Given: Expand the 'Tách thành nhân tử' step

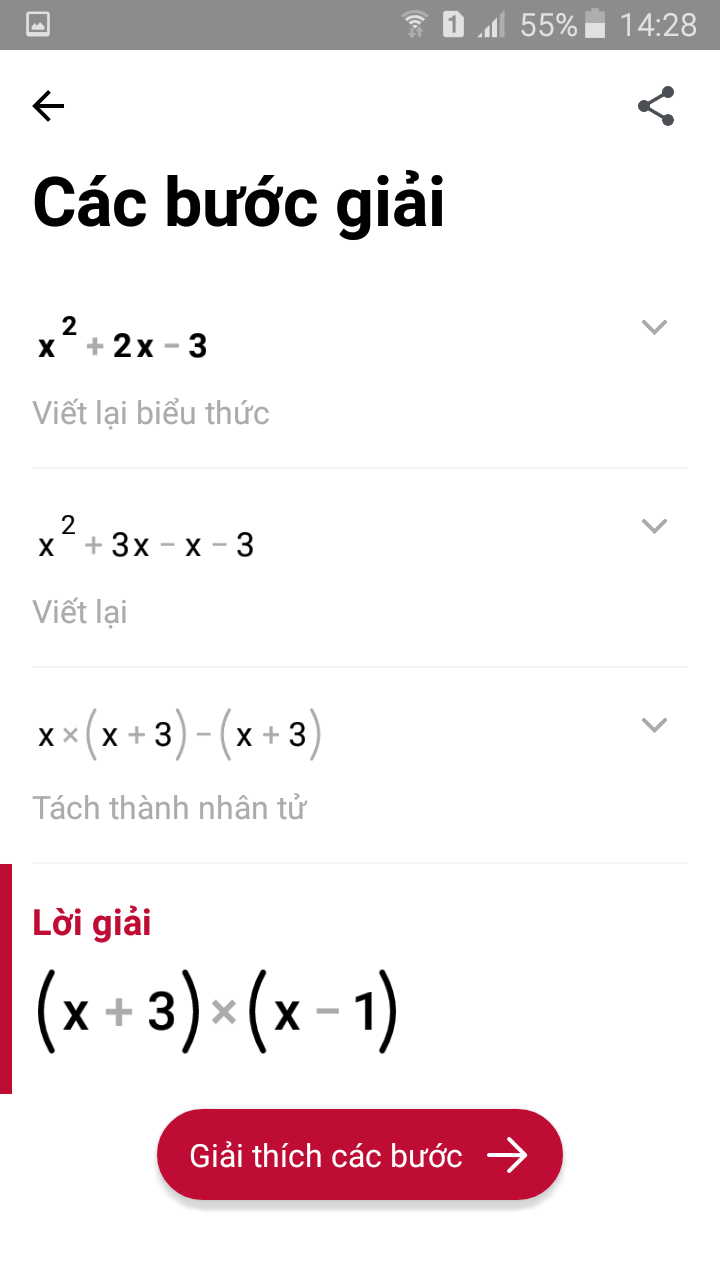Looking at the screenshot, I should 654,725.
